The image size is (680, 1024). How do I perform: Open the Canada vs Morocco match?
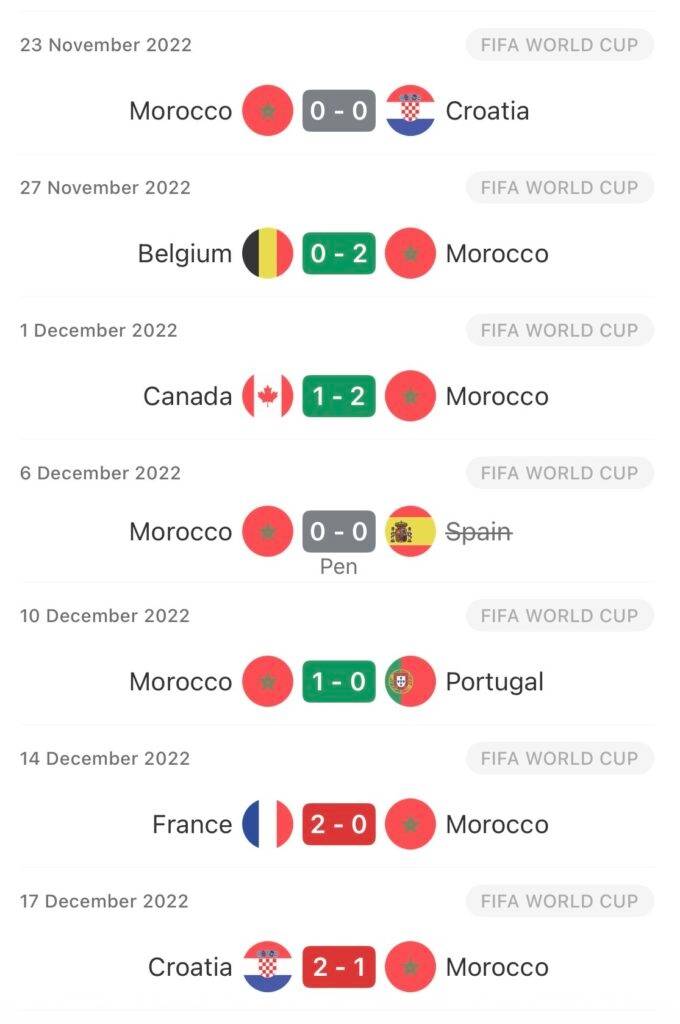point(339,396)
